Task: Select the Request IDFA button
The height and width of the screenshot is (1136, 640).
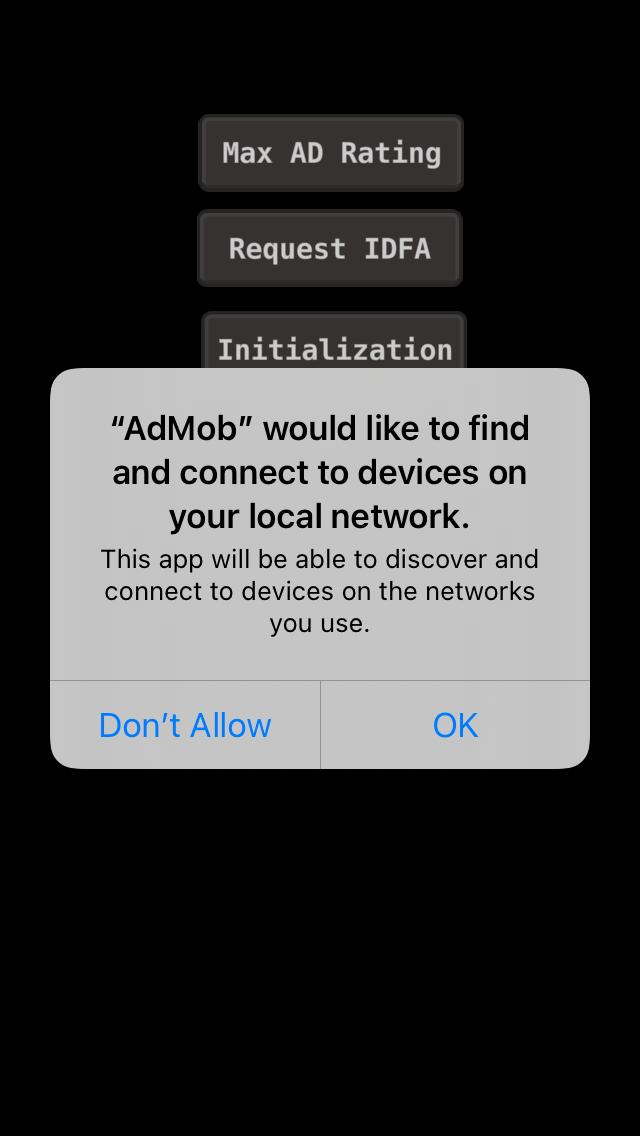Action: tap(330, 248)
